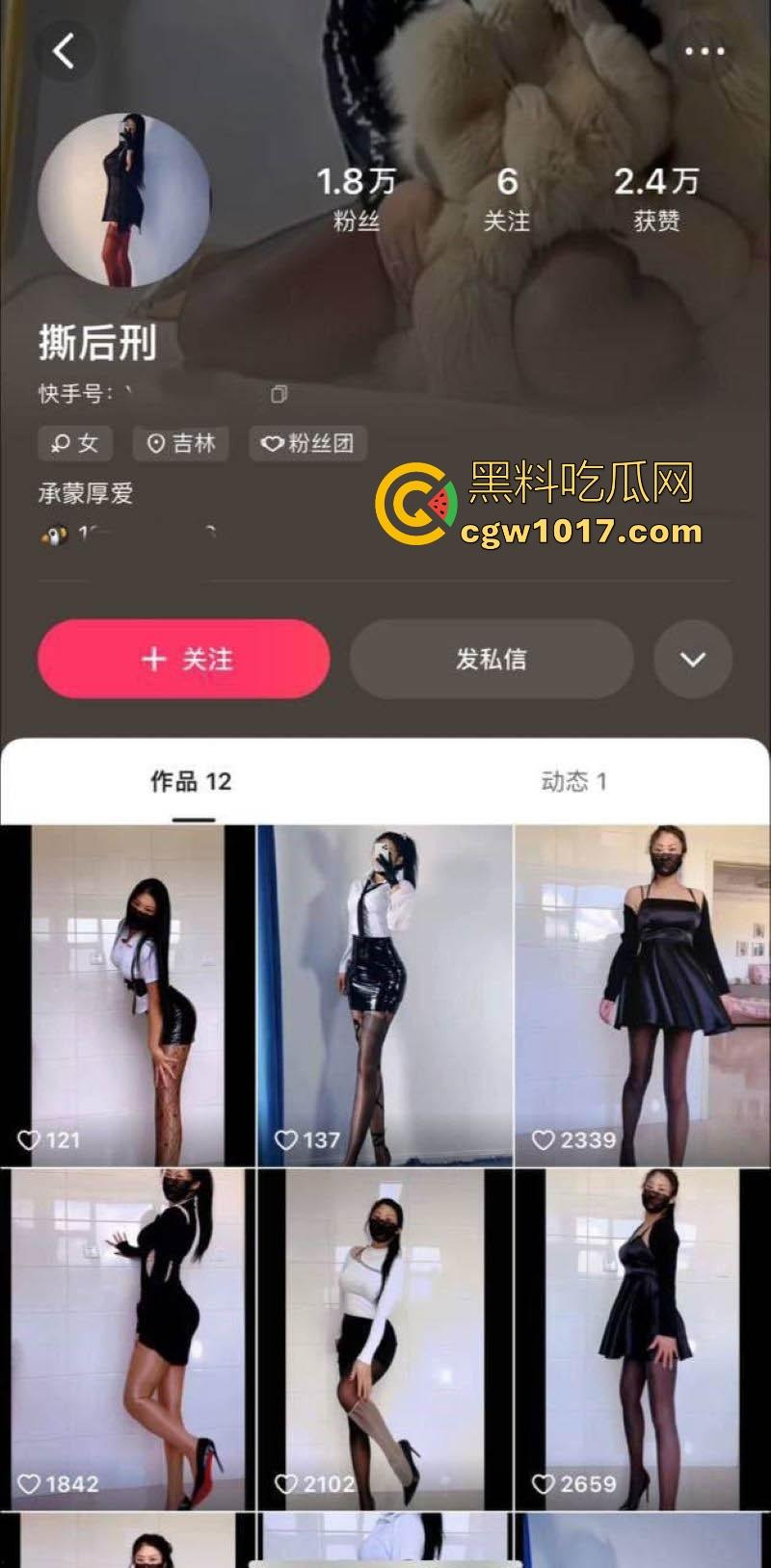Open the profile picture of 撕后刑

click(x=125, y=199)
